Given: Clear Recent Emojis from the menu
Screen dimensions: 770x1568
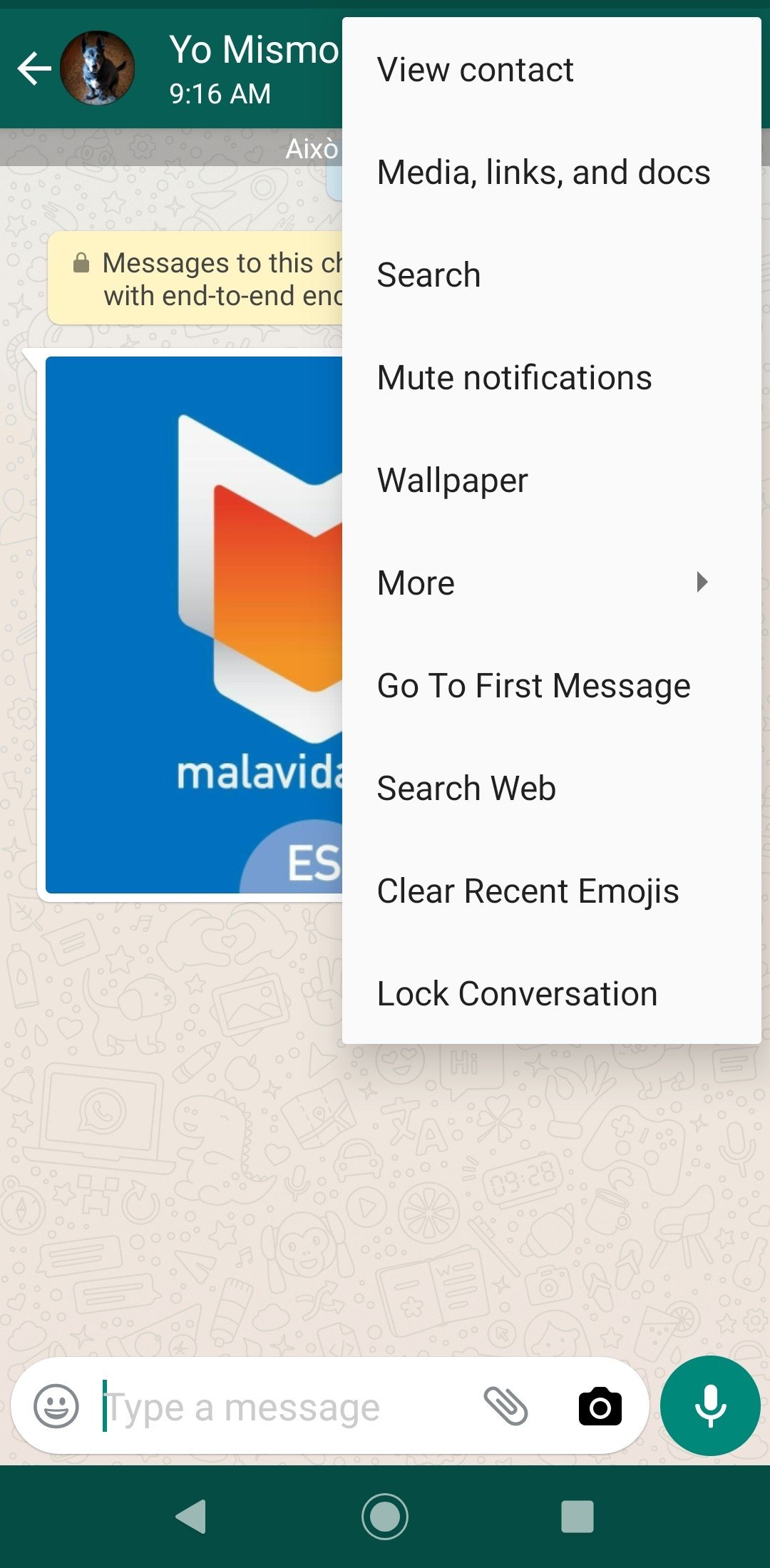Looking at the screenshot, I should pos(551,891).
